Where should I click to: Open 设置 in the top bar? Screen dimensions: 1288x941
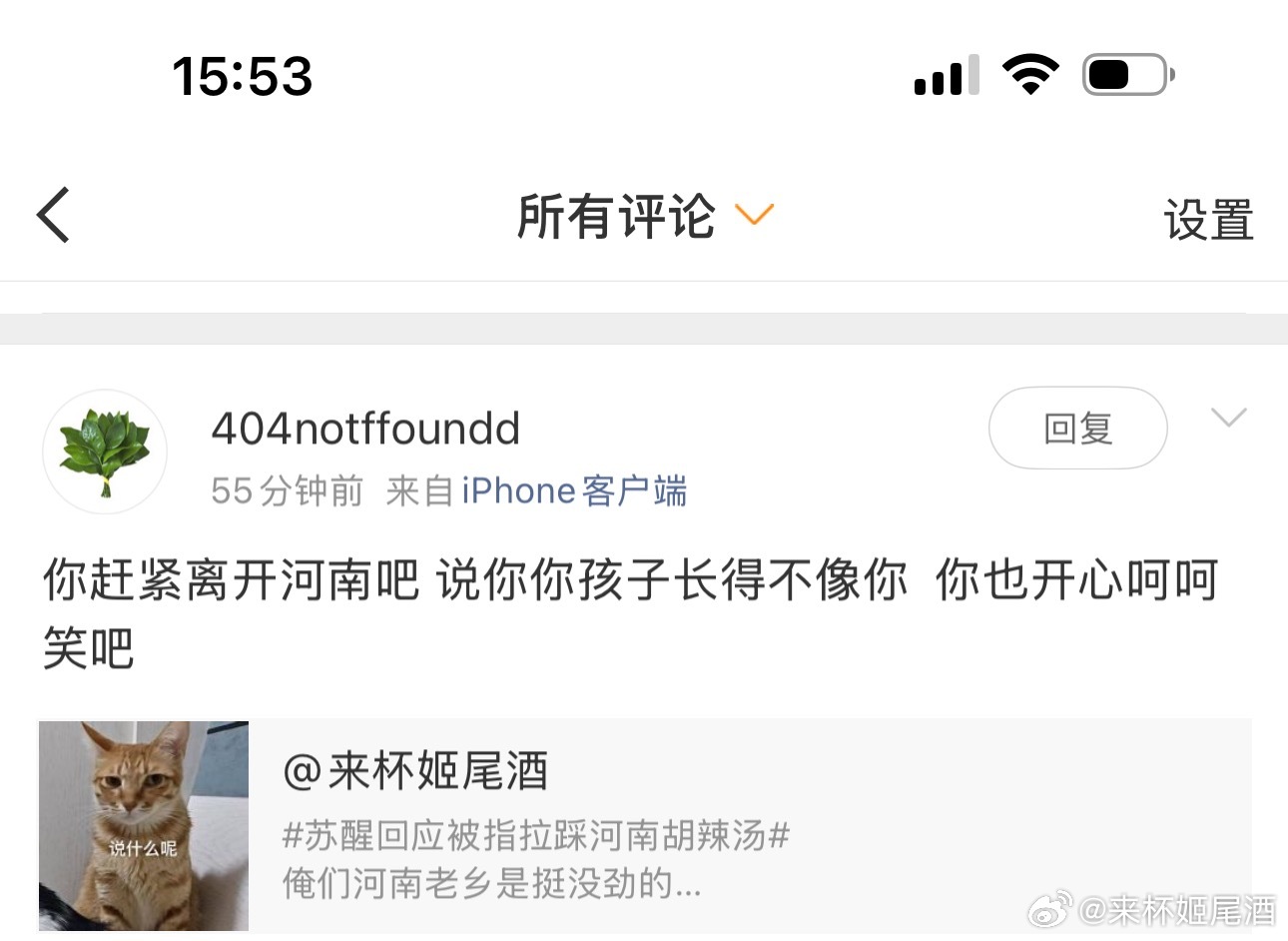point(1208,219)
